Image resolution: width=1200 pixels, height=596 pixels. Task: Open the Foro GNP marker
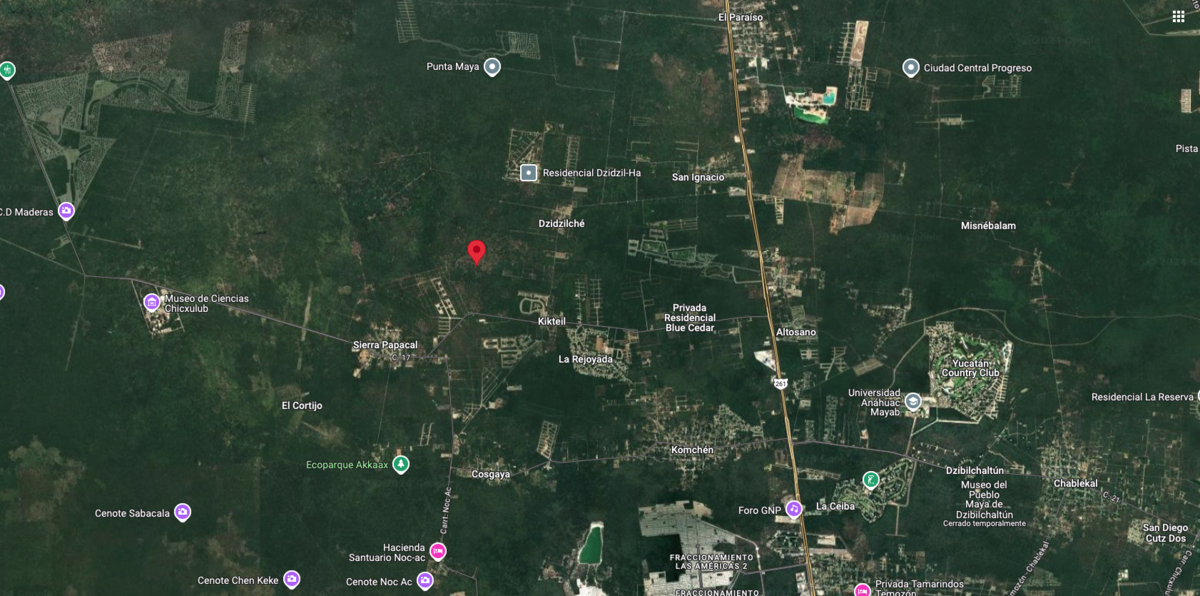pos(794,509)
